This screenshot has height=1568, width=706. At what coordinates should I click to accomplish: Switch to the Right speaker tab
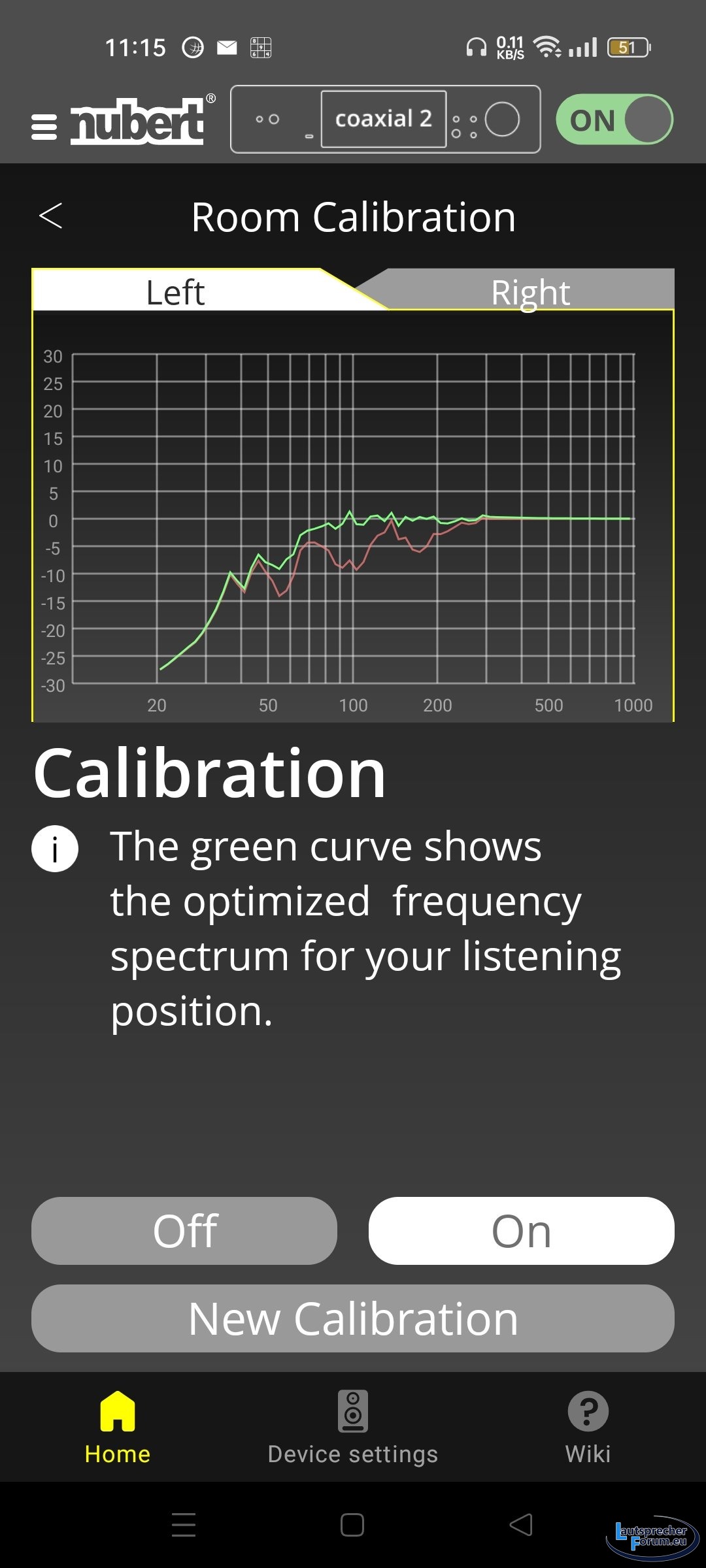529,291
